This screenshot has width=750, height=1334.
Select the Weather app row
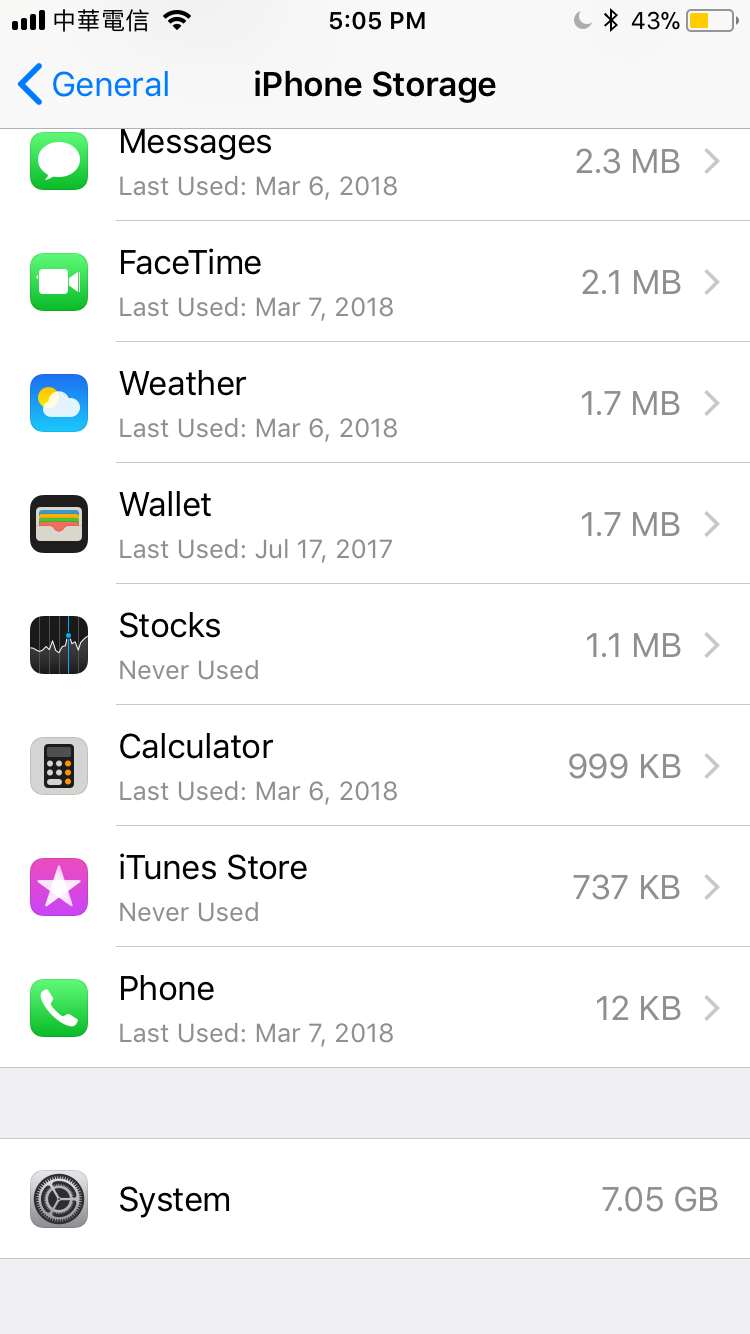(x=375, y=404)
